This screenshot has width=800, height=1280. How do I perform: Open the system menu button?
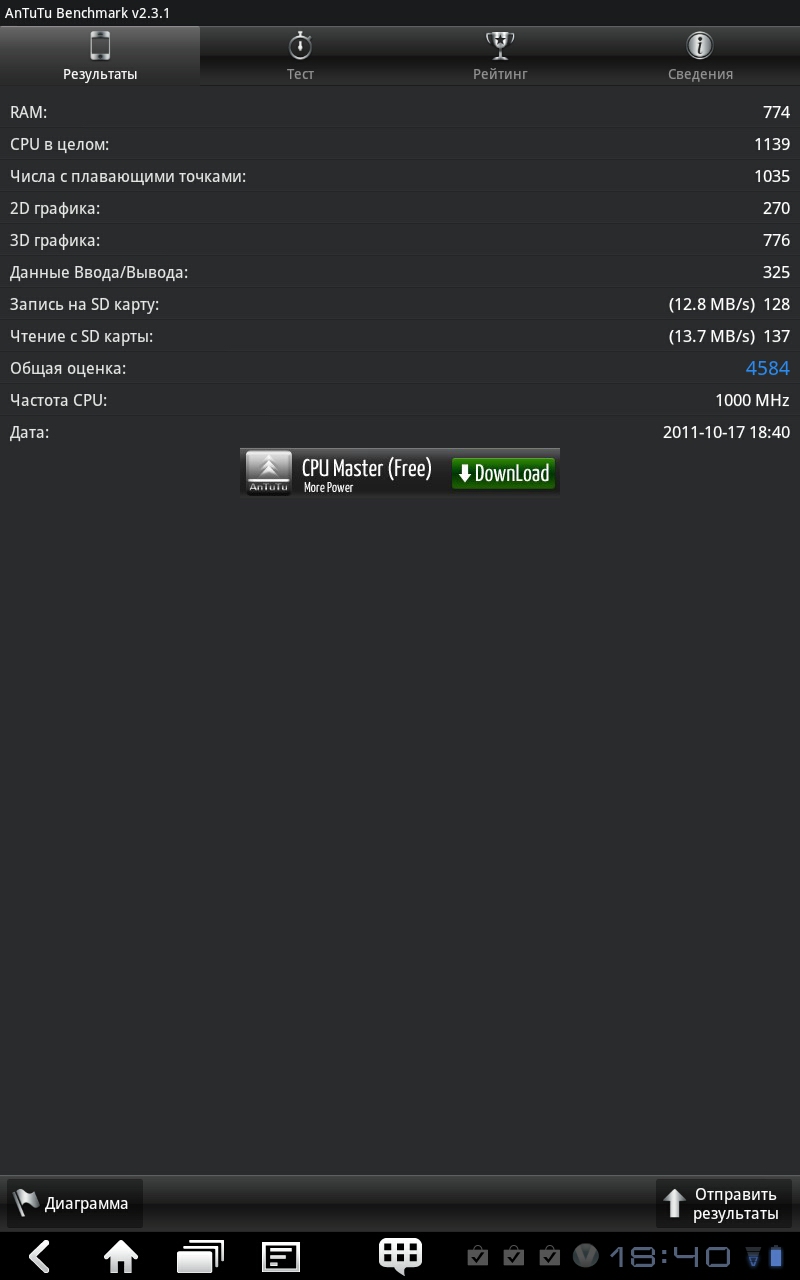click(x=281, y=1256)
